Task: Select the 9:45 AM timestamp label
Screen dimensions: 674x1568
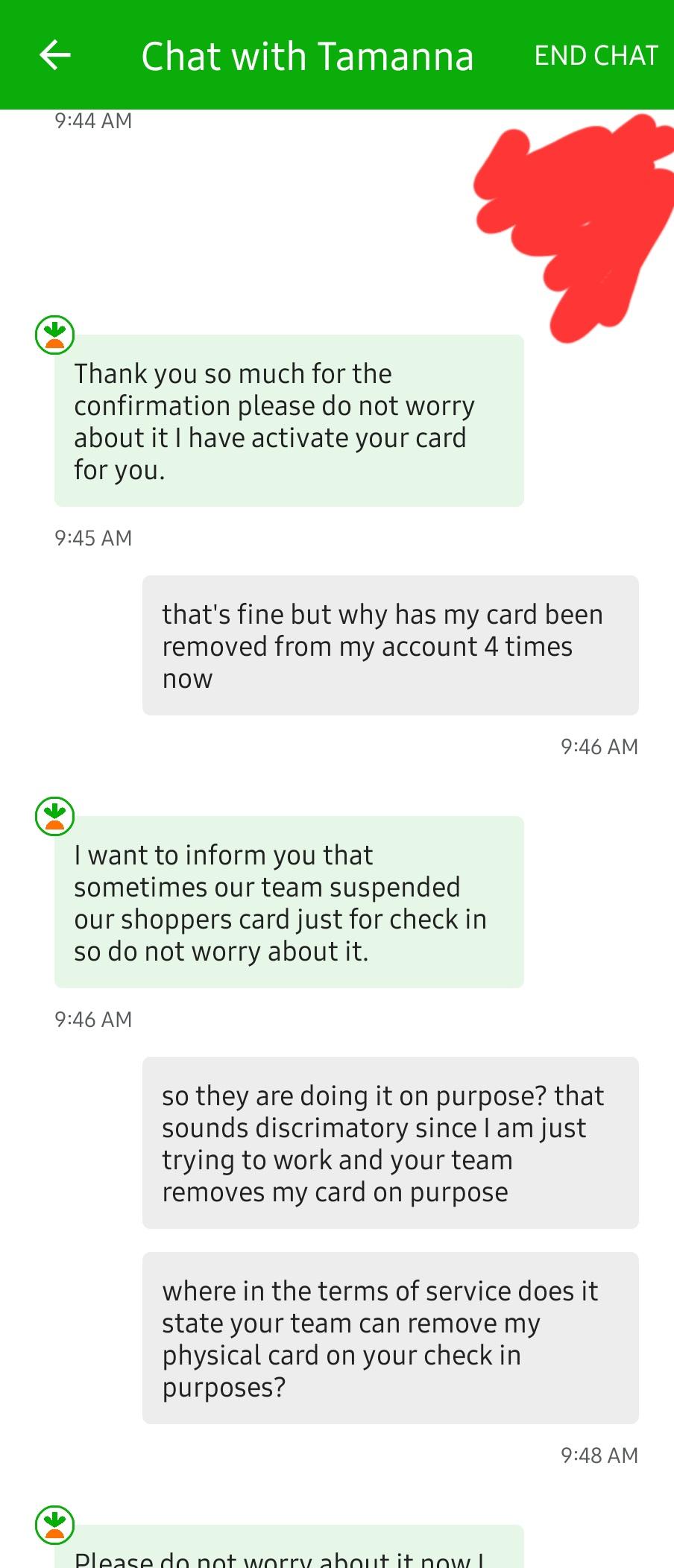Action: (92, 537)
